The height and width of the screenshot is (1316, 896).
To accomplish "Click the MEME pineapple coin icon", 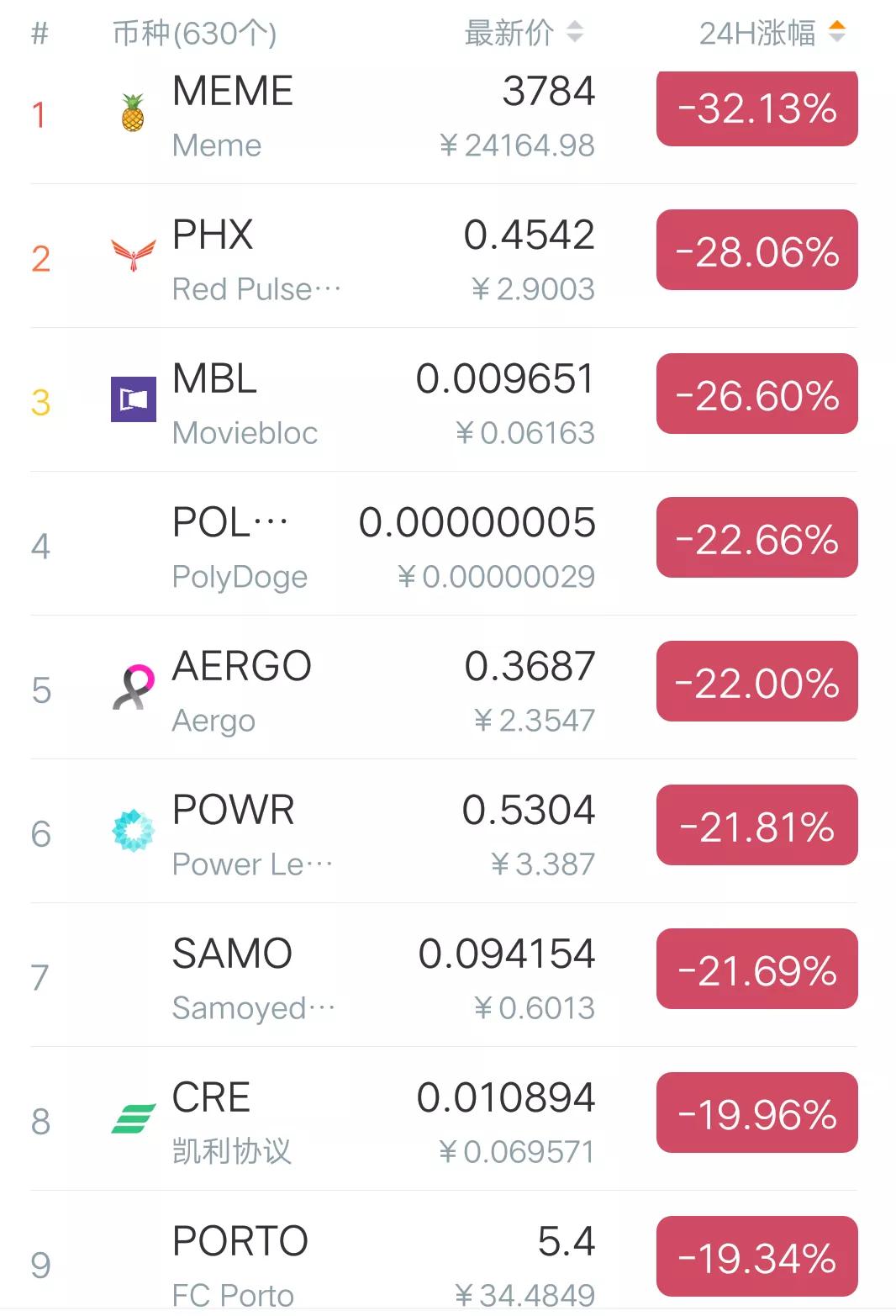I will coord(130,112).
